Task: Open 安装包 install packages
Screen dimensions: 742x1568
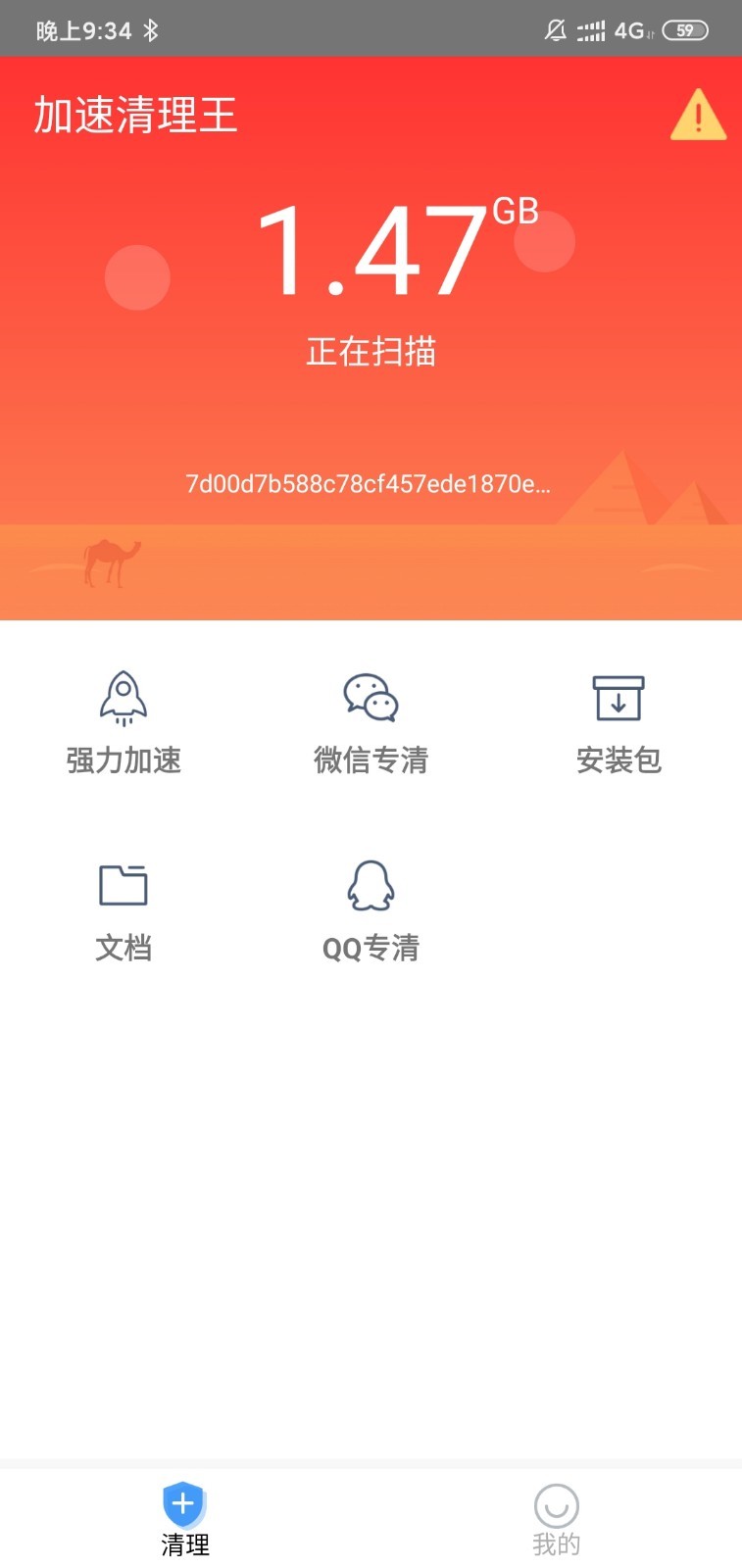Action: pos(618,722)
